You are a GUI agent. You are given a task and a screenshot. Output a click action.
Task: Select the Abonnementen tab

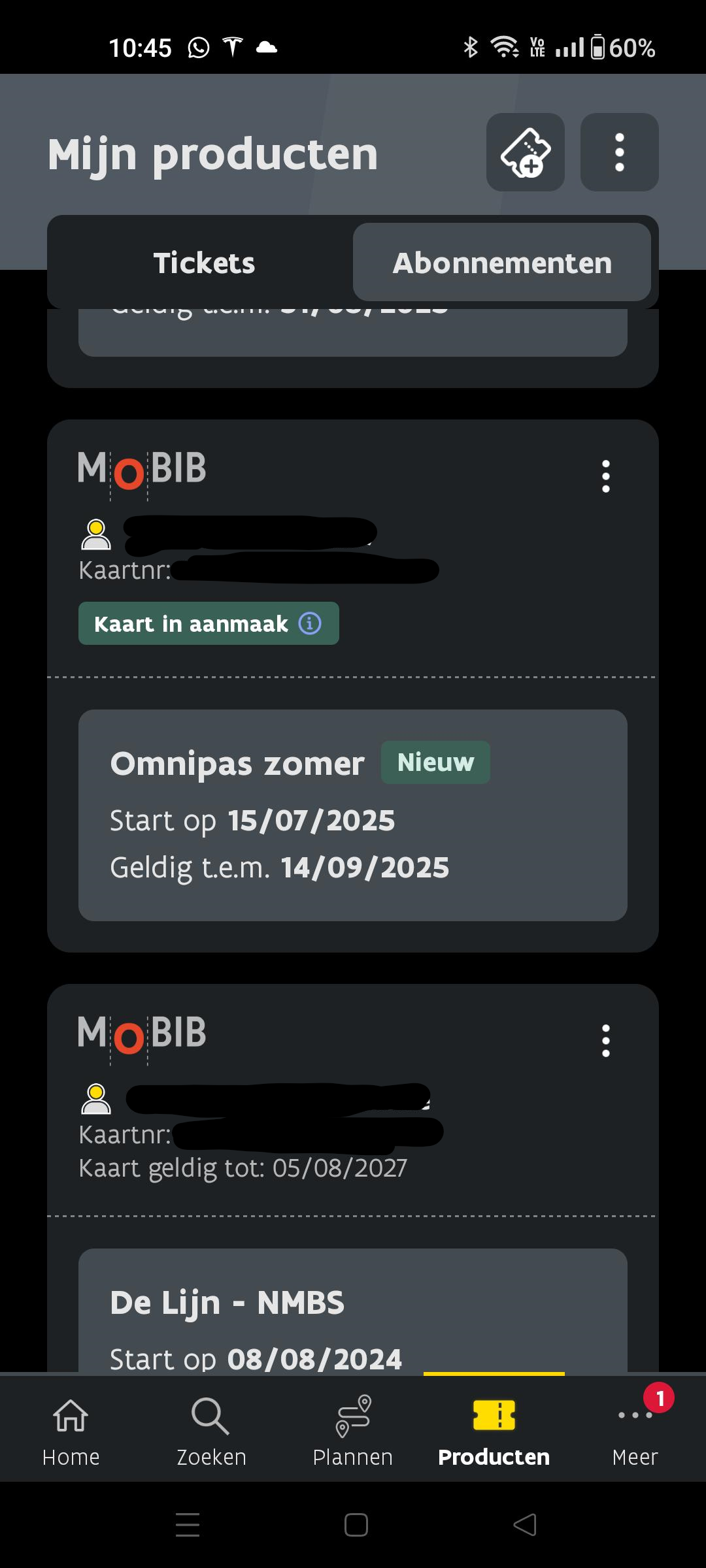click(502, 263)
